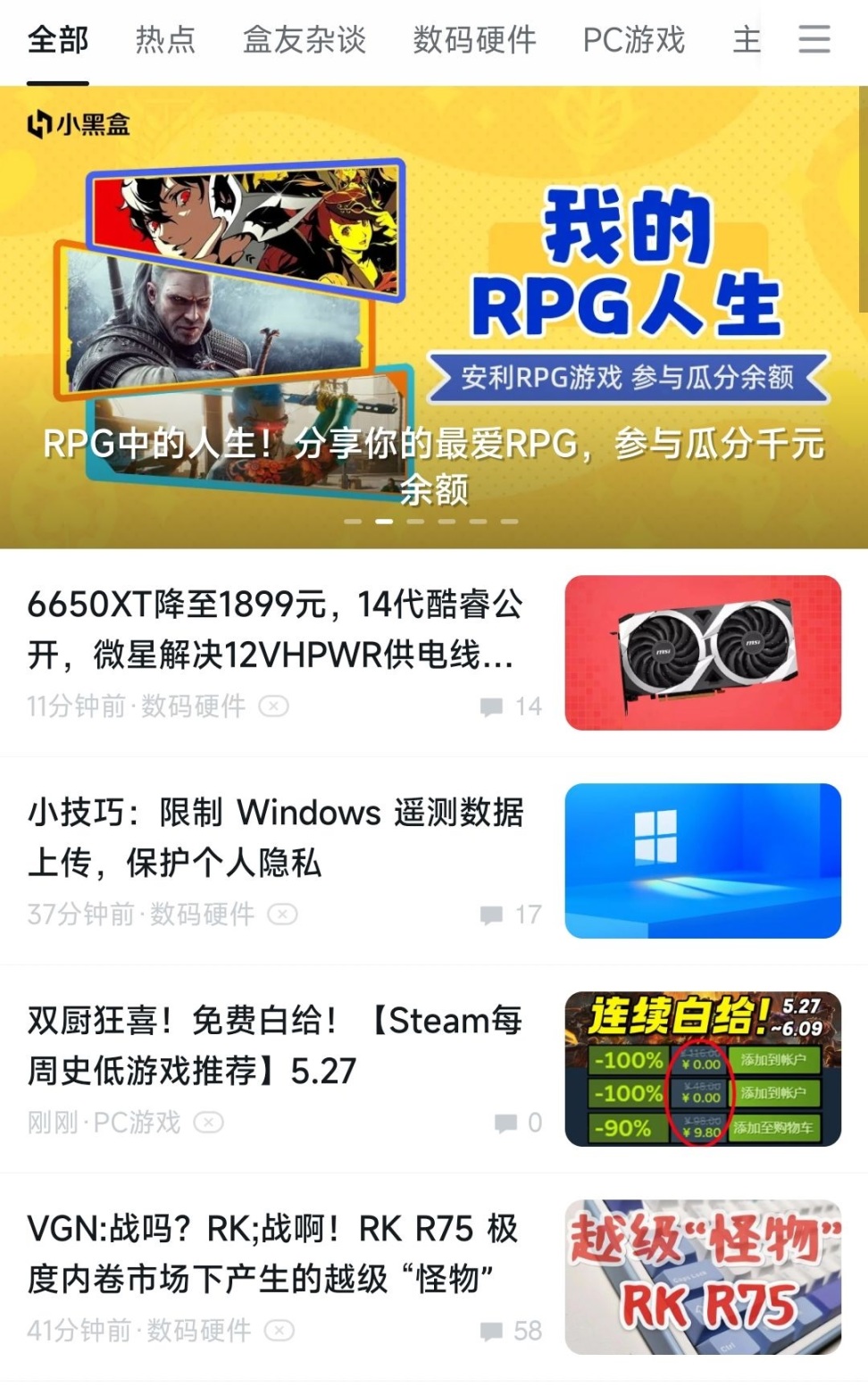Switch to the 盒友杂谈 tab
The width and height of the screenshot is (868, 1395).
click(304, 40)
